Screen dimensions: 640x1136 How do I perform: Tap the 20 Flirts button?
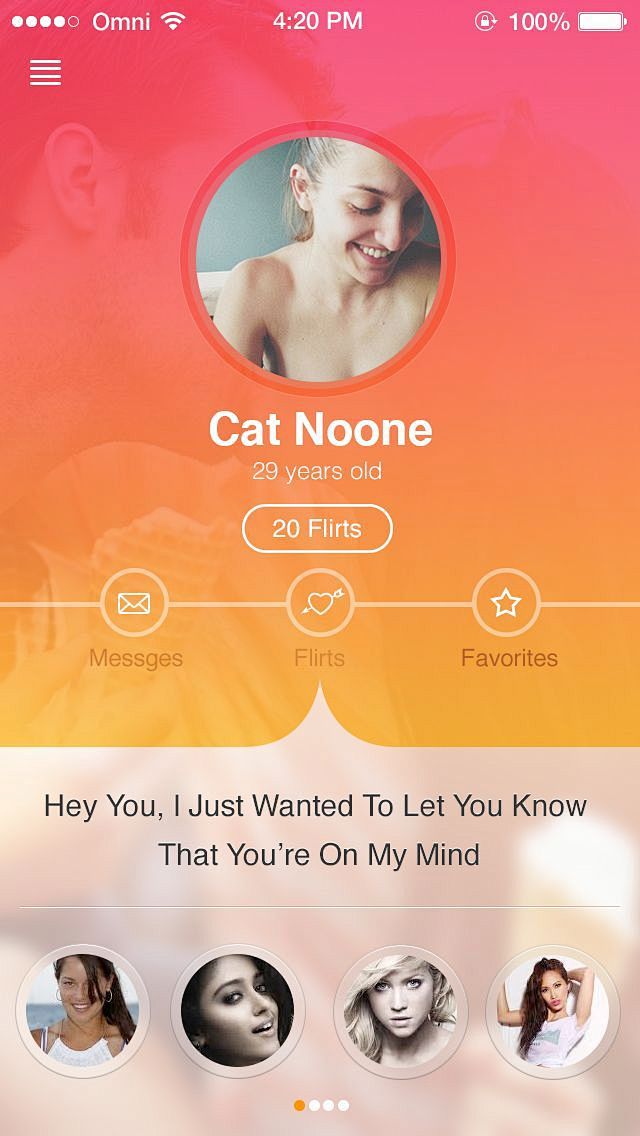tap(317, 528)
